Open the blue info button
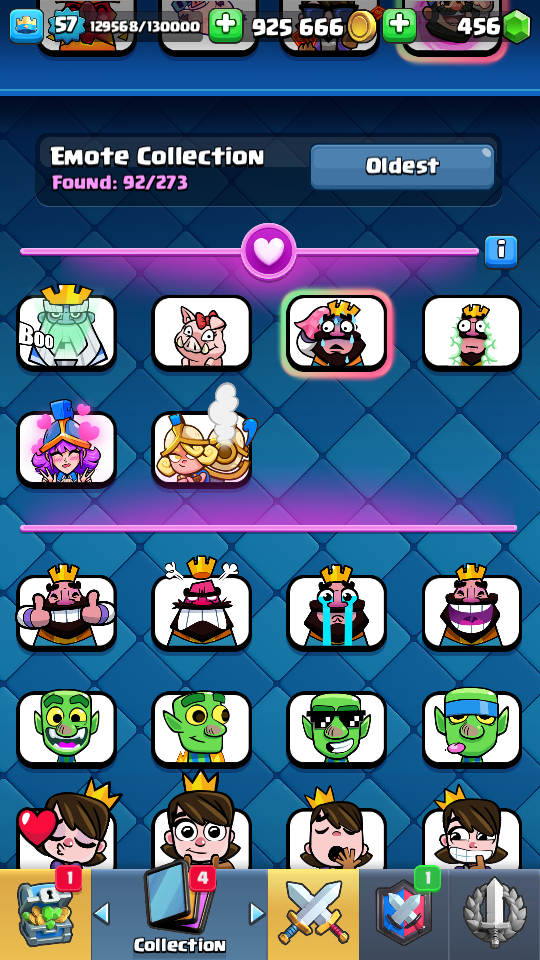Viewport: 540px width, 960px height. click(501, 252)
